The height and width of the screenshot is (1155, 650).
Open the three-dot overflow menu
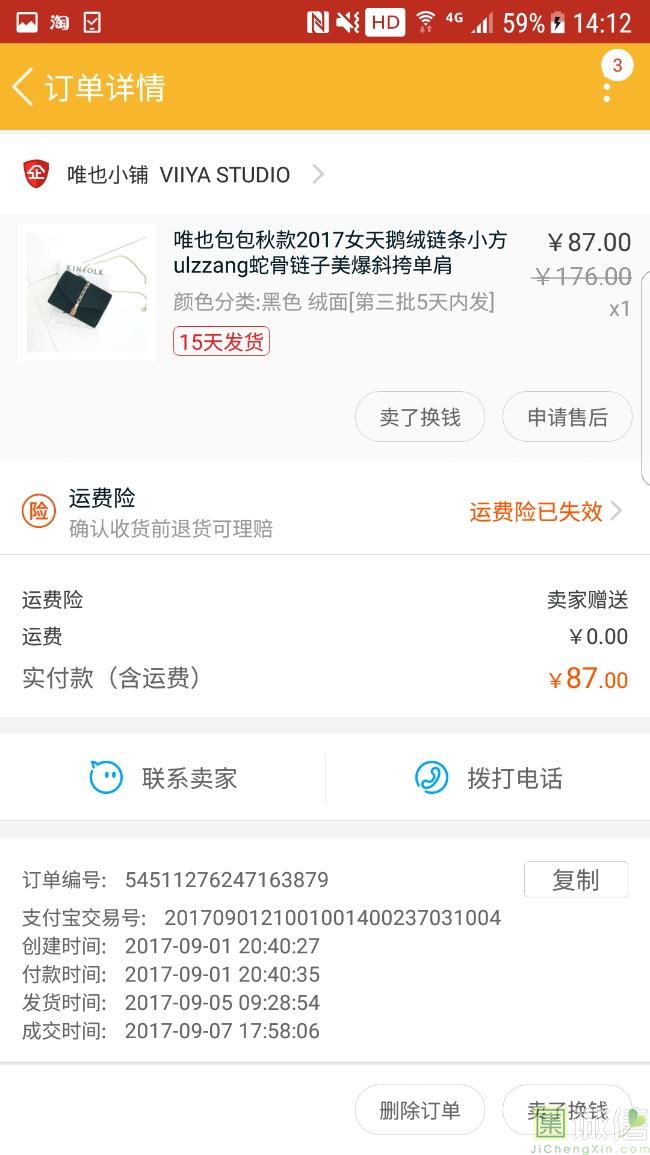coord(606,87)
